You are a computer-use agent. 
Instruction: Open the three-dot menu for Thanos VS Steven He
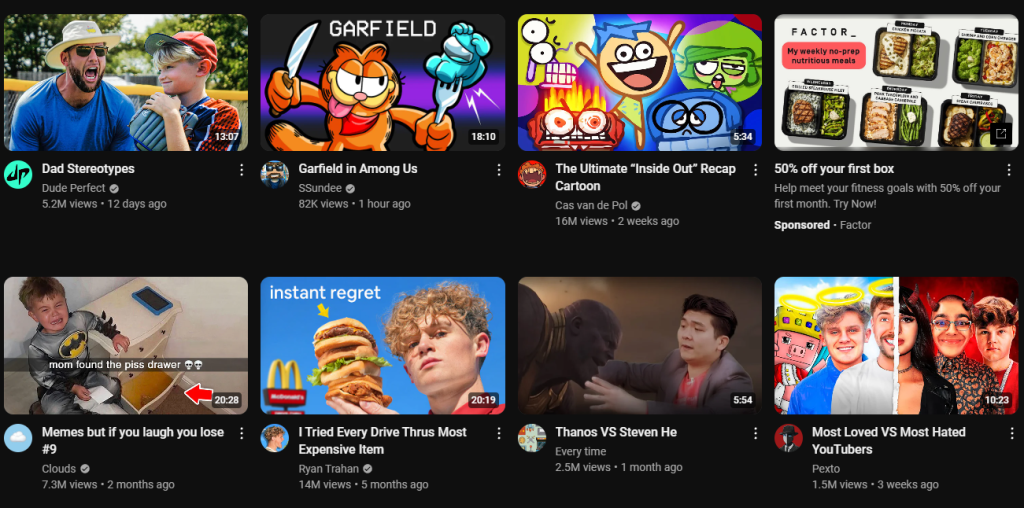click(755, 433)
